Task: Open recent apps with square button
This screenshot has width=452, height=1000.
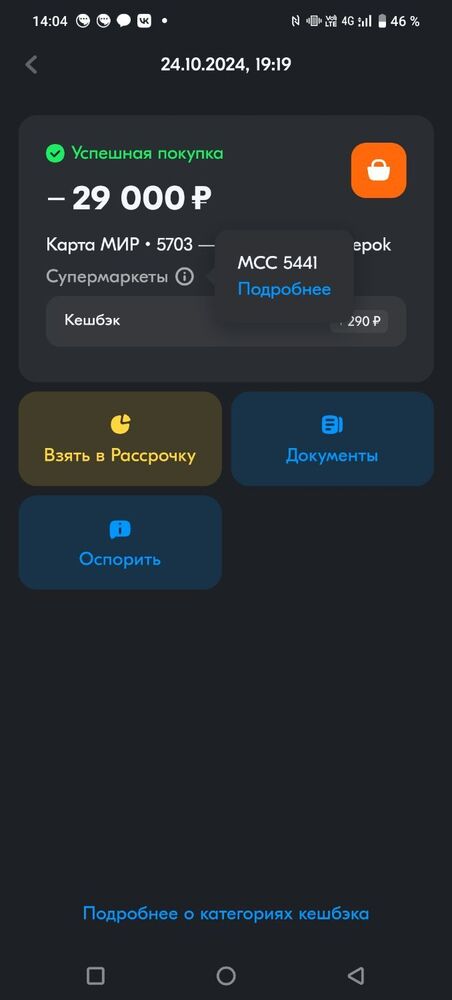Action: [x=96, y=975]
